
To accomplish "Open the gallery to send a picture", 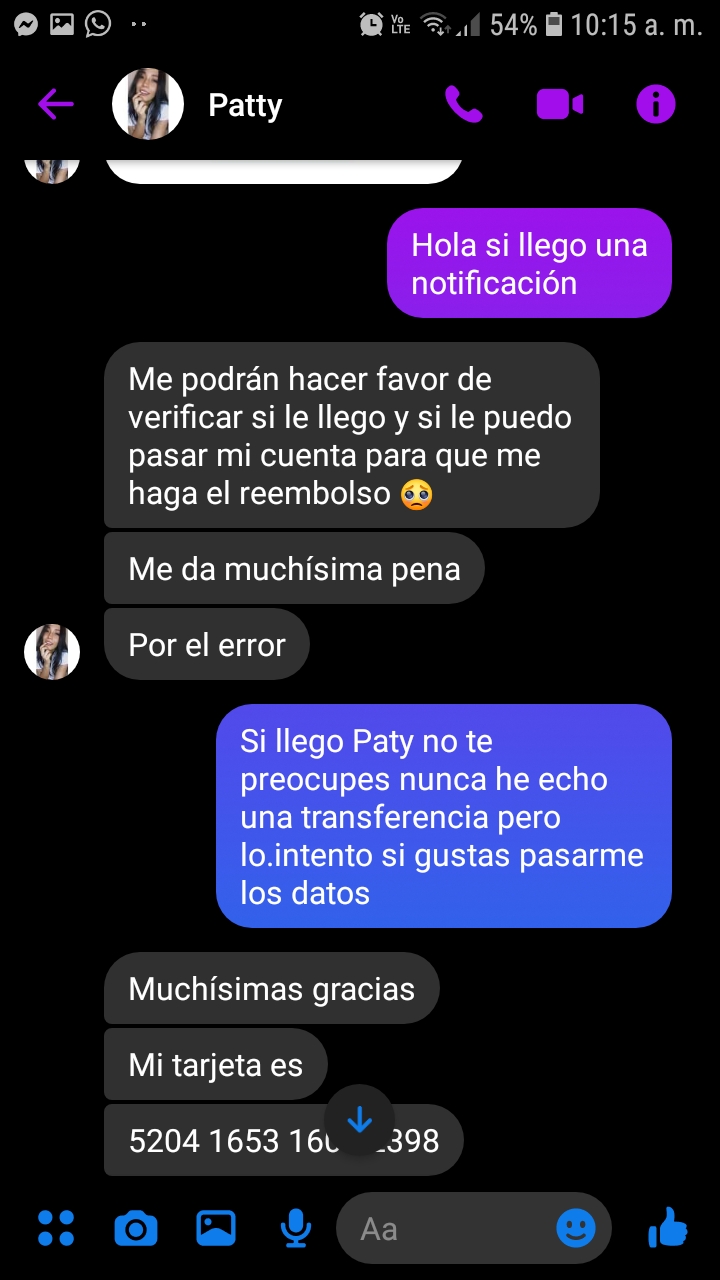I will [x=216, y=1228].
